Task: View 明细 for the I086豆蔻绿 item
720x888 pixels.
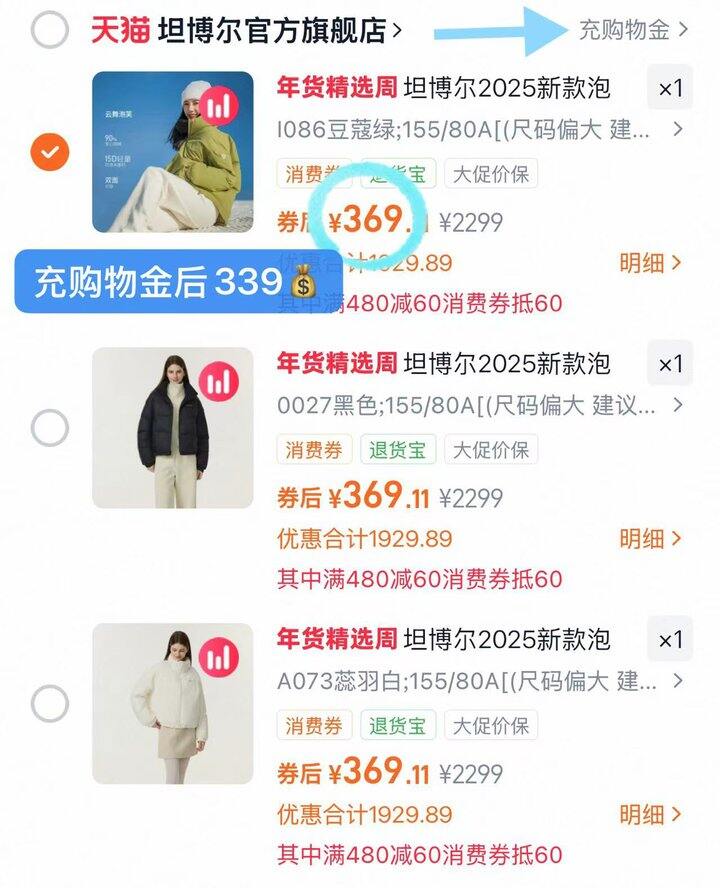Action: [x=650, y=263]
